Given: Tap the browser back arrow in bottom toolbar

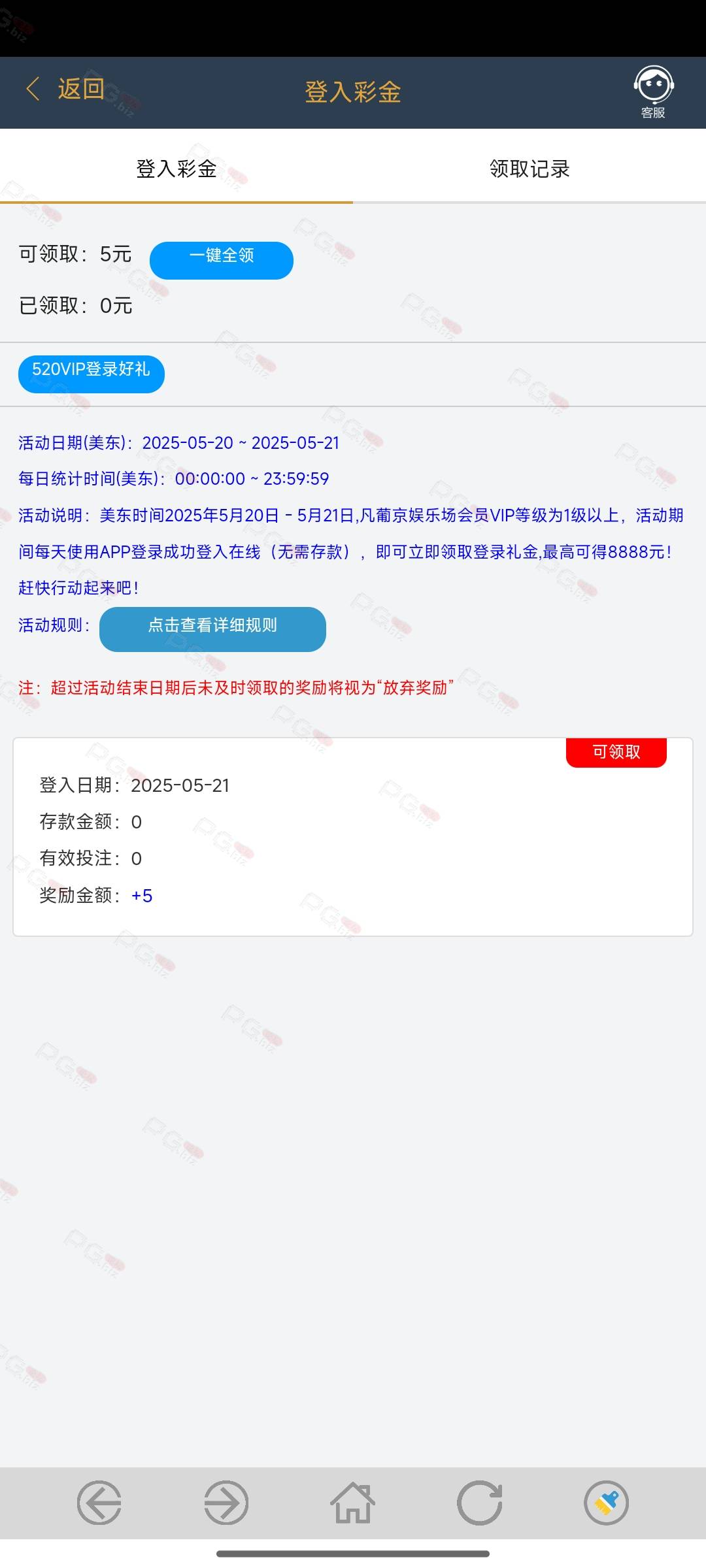Looking at the screenshot, I should coord(99,1503).
